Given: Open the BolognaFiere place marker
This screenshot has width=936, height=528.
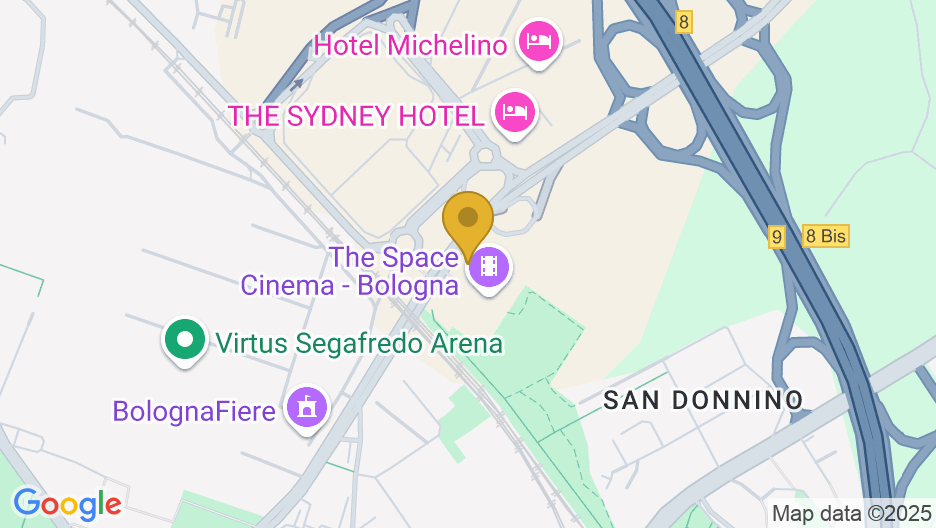Looking at the screenshot, I should [307, 408].
